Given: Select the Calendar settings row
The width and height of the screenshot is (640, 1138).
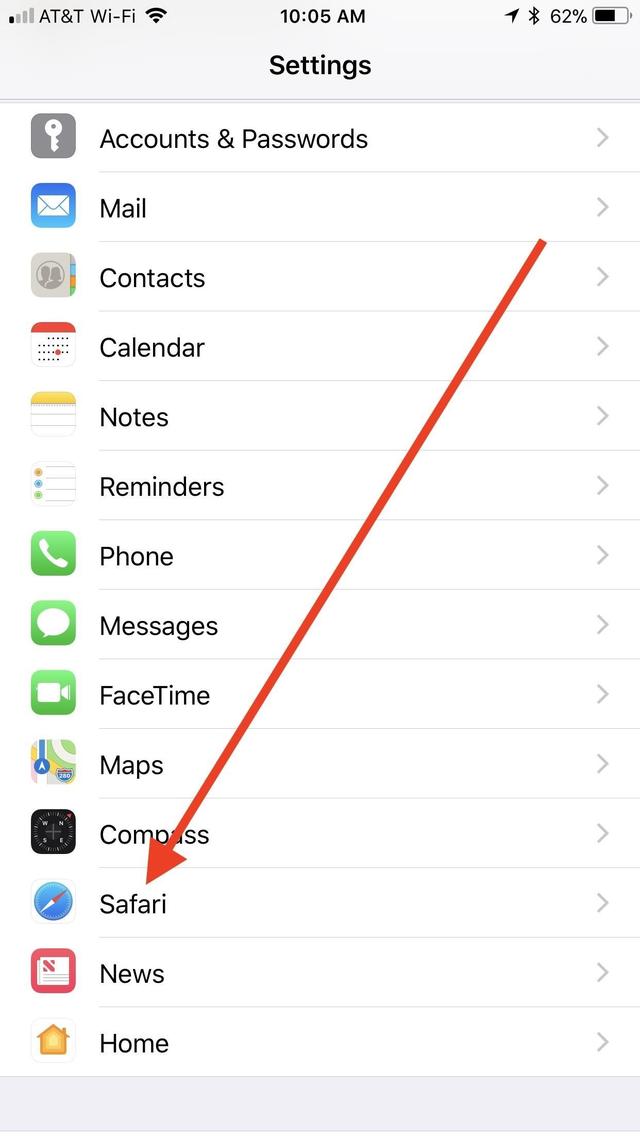Looking at the screenshot, I should click(x=152, y=347).
